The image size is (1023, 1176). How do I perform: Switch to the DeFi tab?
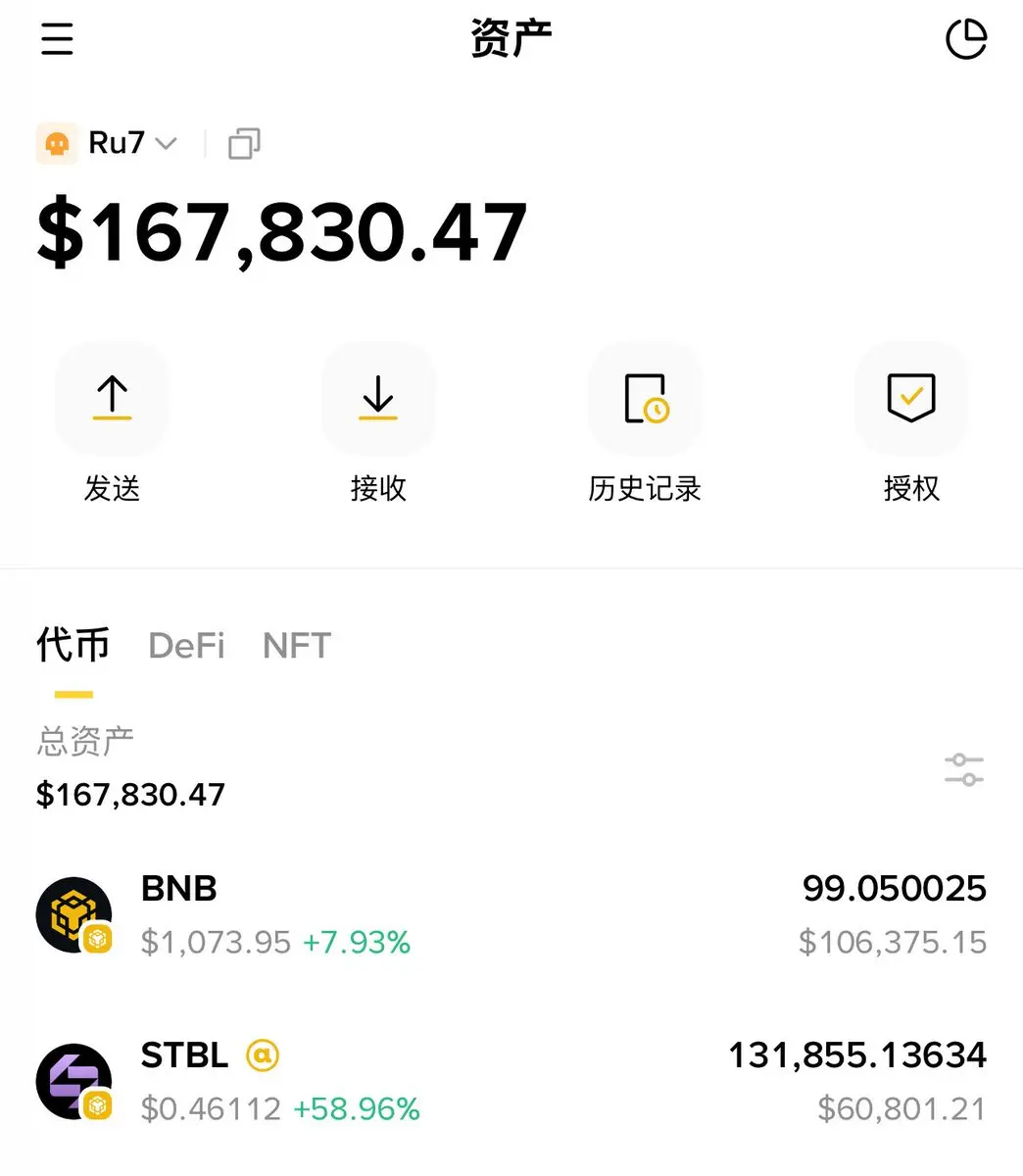186,646
